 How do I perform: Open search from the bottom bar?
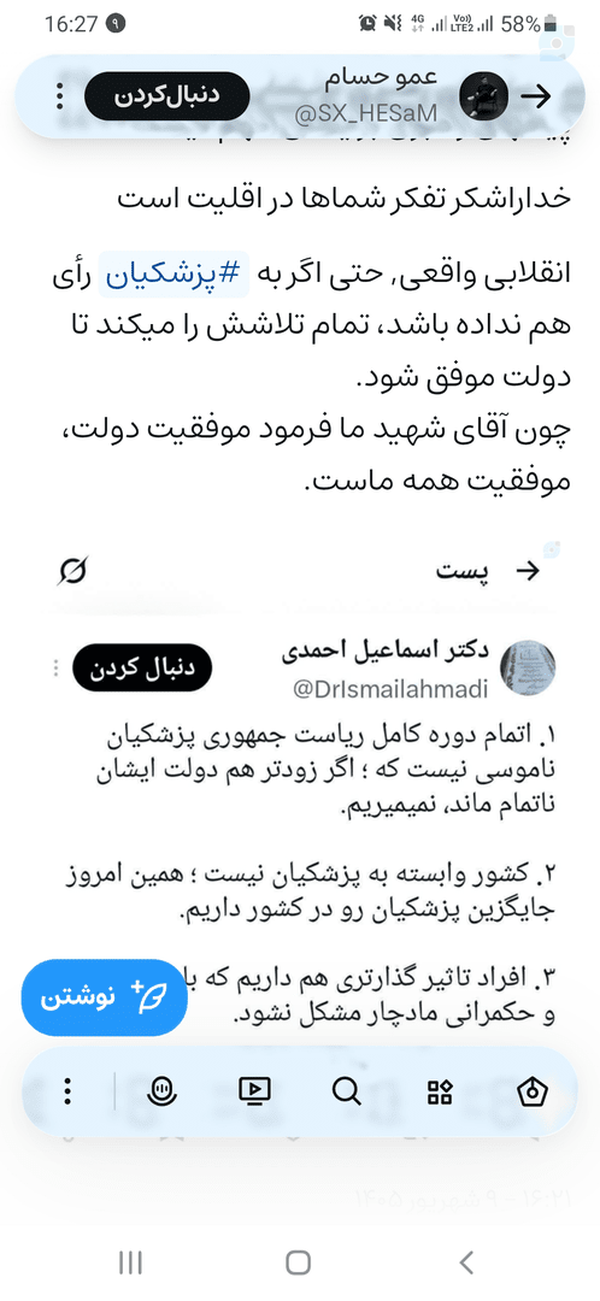pos(346,1091)
